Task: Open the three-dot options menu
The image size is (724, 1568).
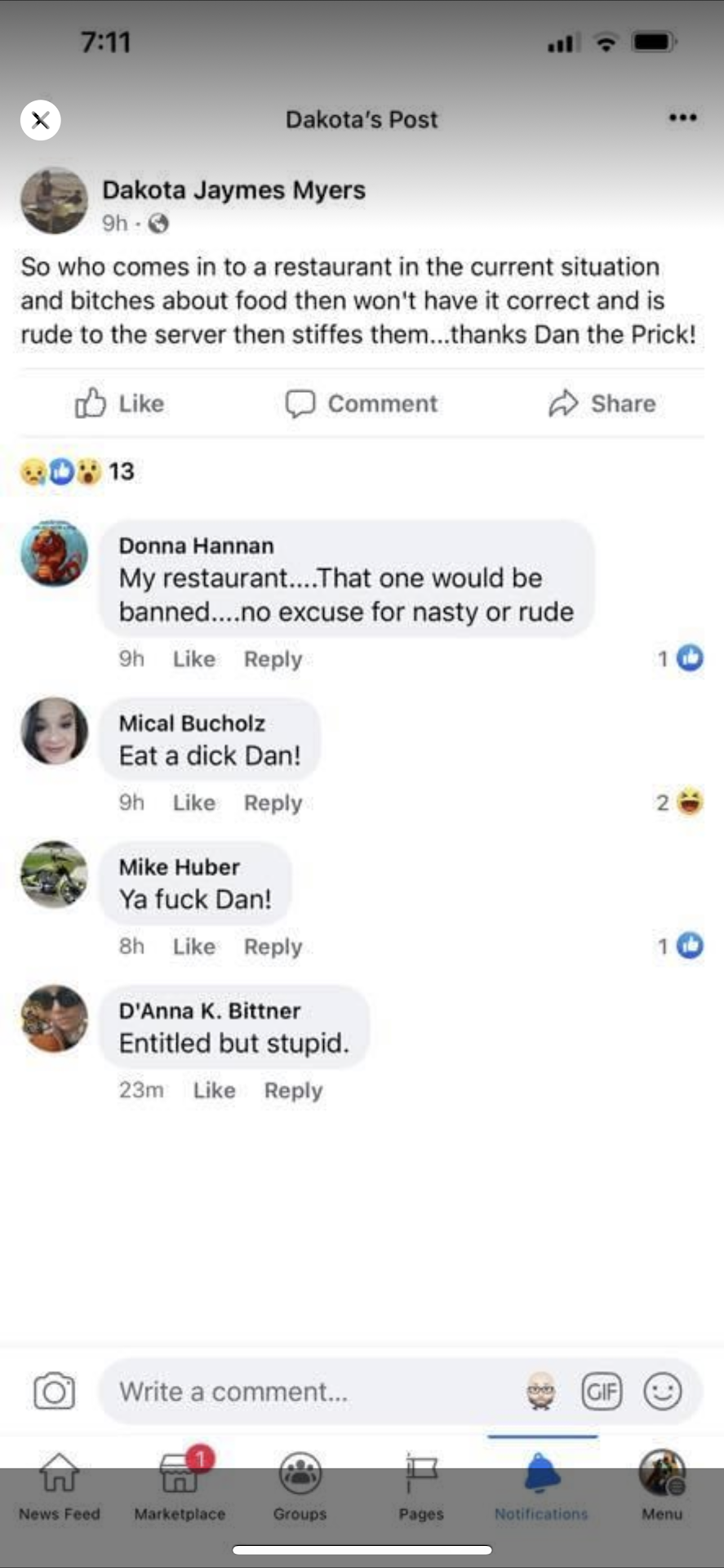Action: 682,118
